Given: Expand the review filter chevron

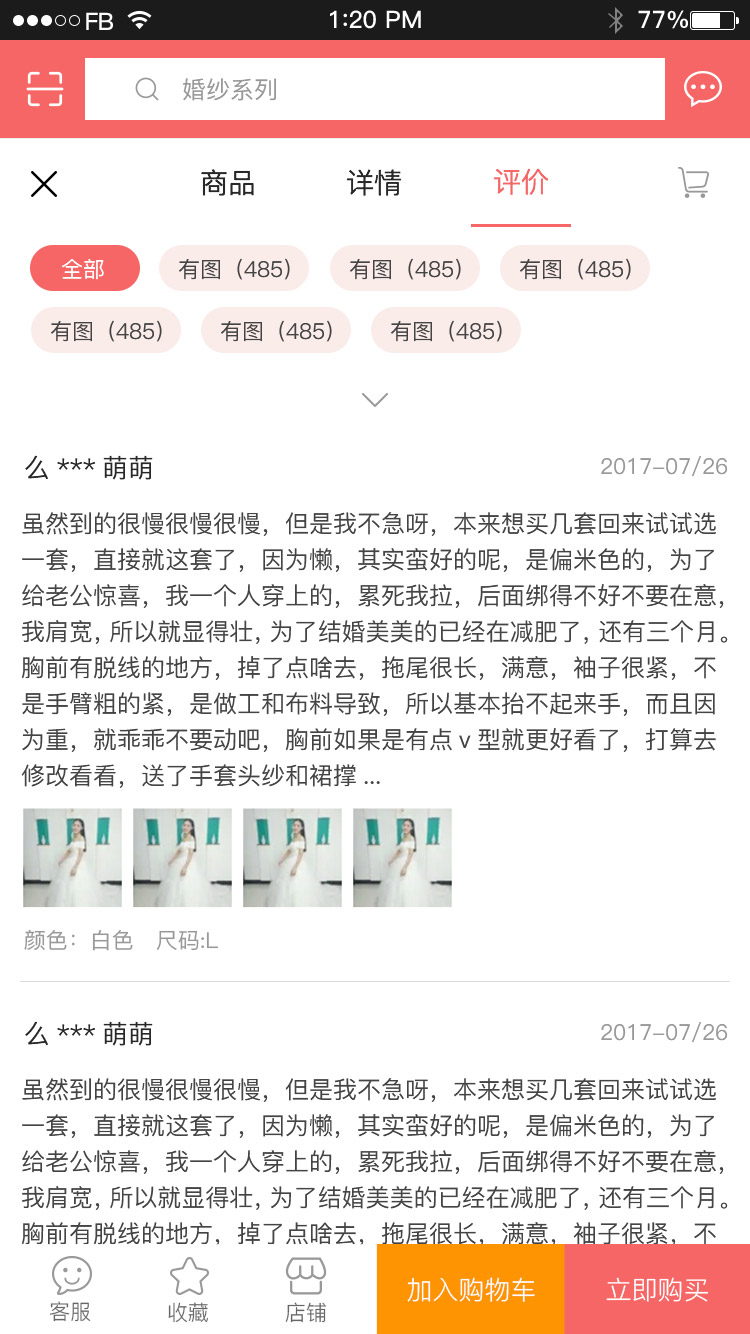Looking at the screenshot, I should (x=375, y=400).
